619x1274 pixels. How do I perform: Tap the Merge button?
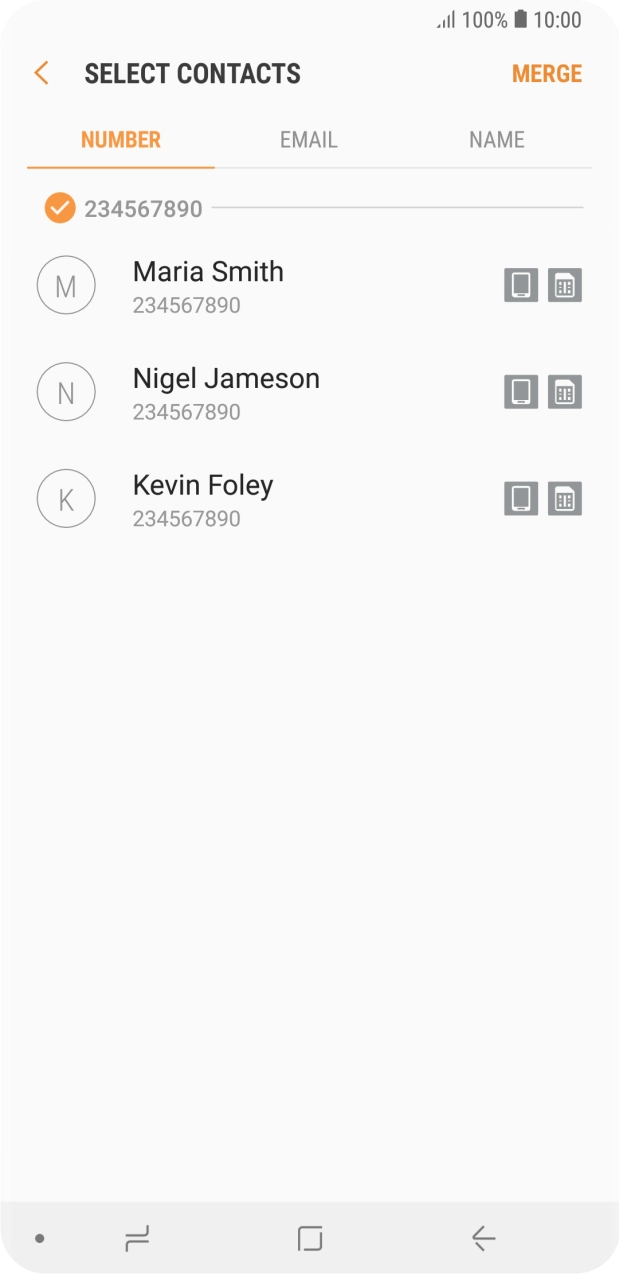tap(546, 74)
